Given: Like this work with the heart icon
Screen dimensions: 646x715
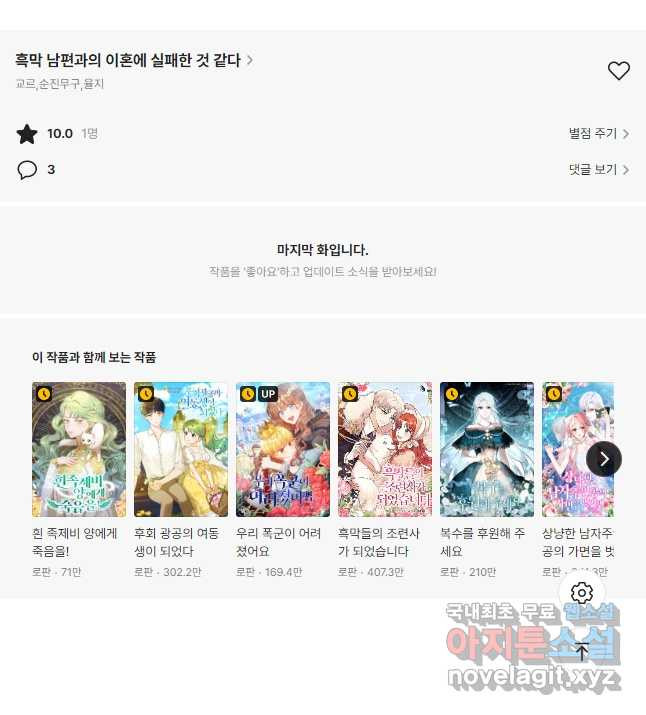Looking at the screenshot, I should 619,71.
